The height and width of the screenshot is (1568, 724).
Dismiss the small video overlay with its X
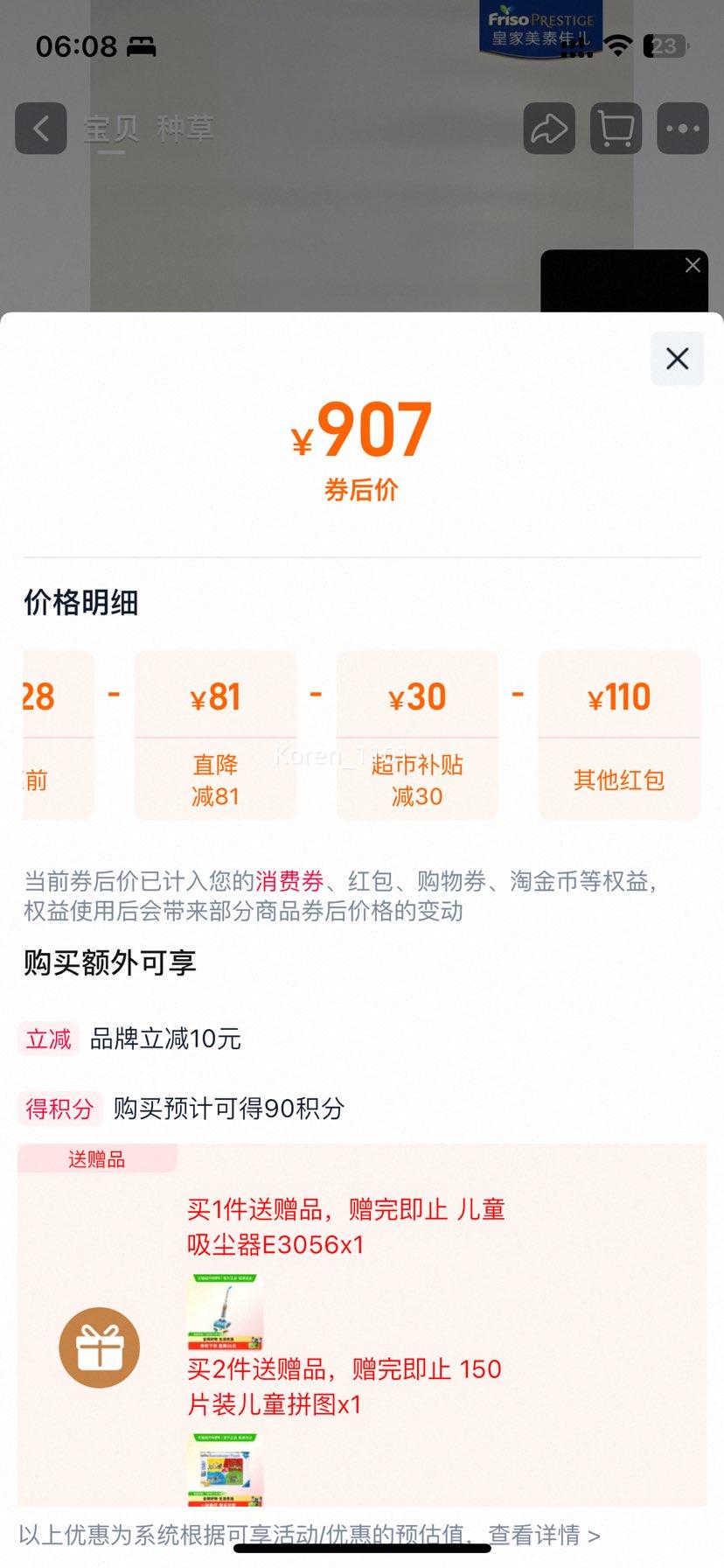tap(693, 264)
